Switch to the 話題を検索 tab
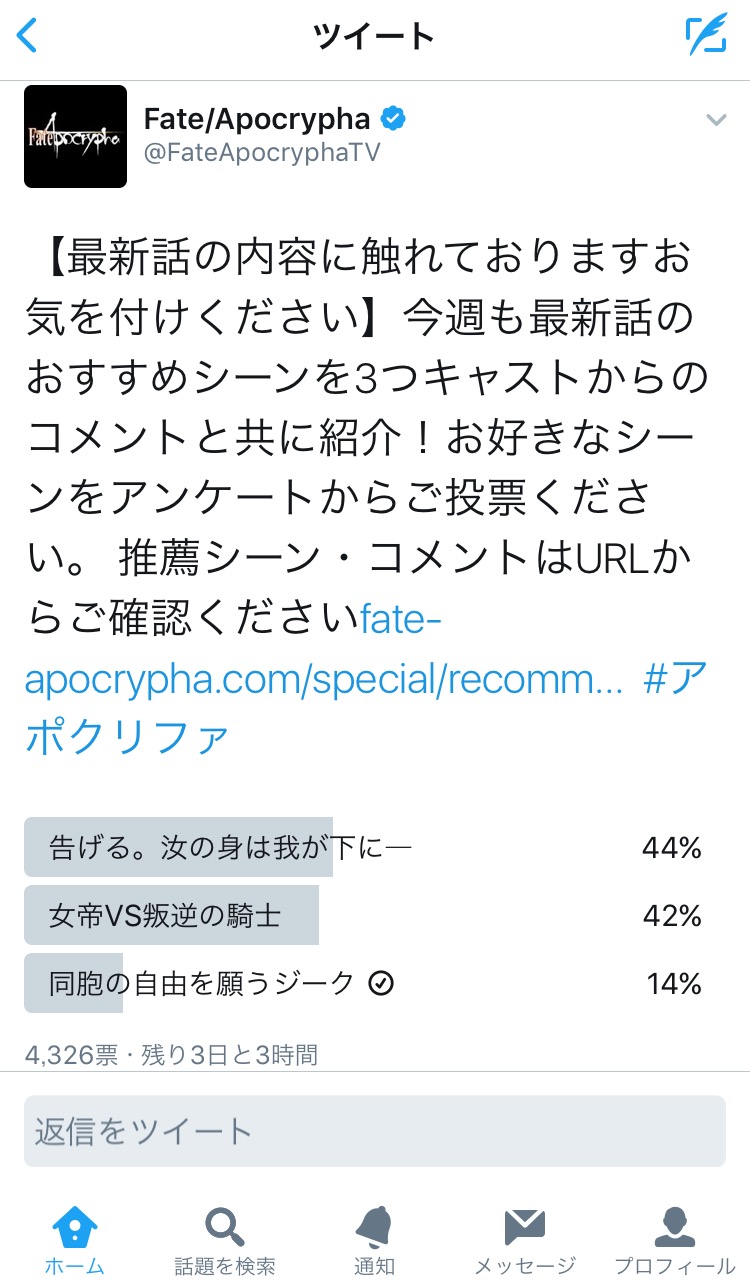 [225, 1241]
